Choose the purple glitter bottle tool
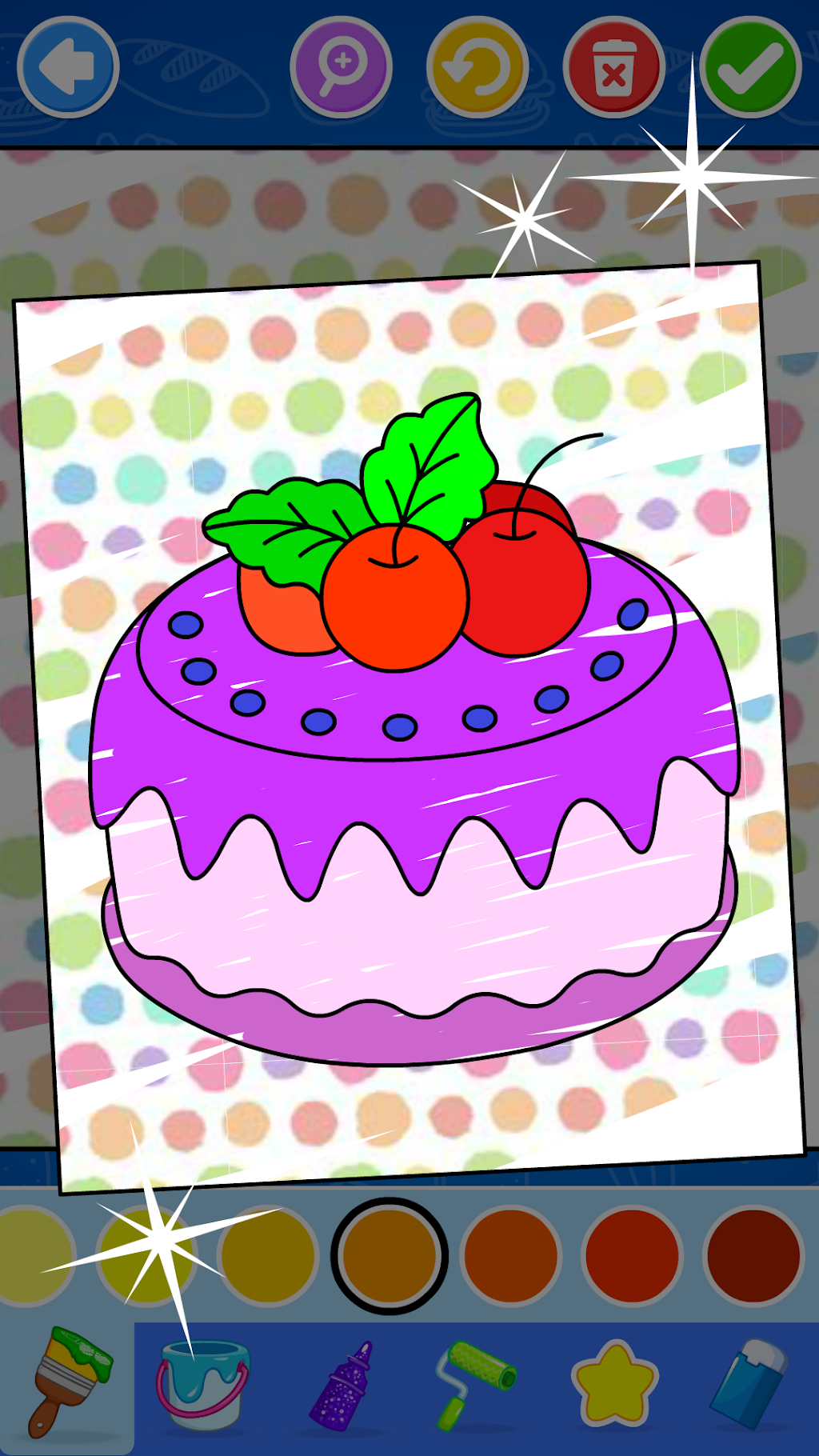The image size is (819, 1456). pos(342,1386)
